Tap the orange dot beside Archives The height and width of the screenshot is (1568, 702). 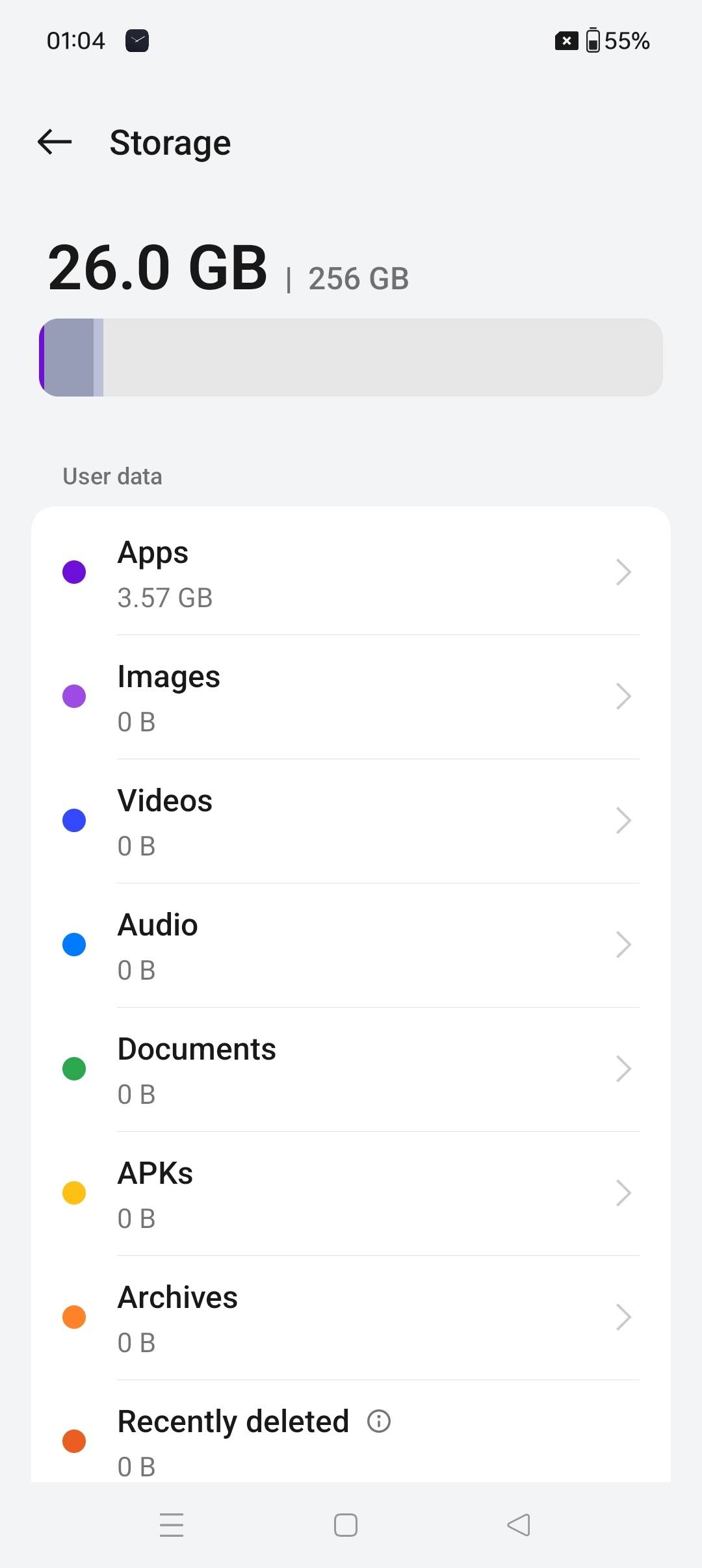[x=74, y=1316]
